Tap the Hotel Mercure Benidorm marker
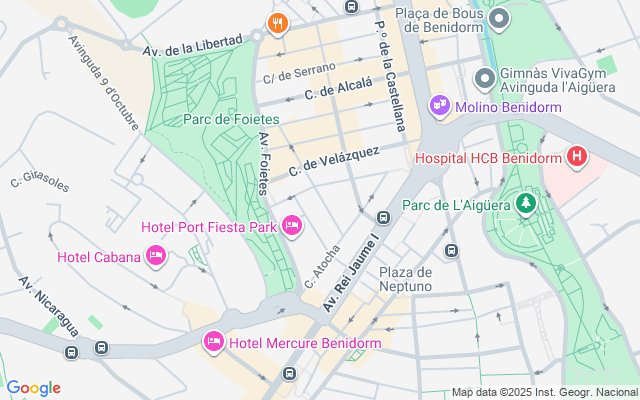The height and width of the screenshot is (400, 640). point(213,343)
